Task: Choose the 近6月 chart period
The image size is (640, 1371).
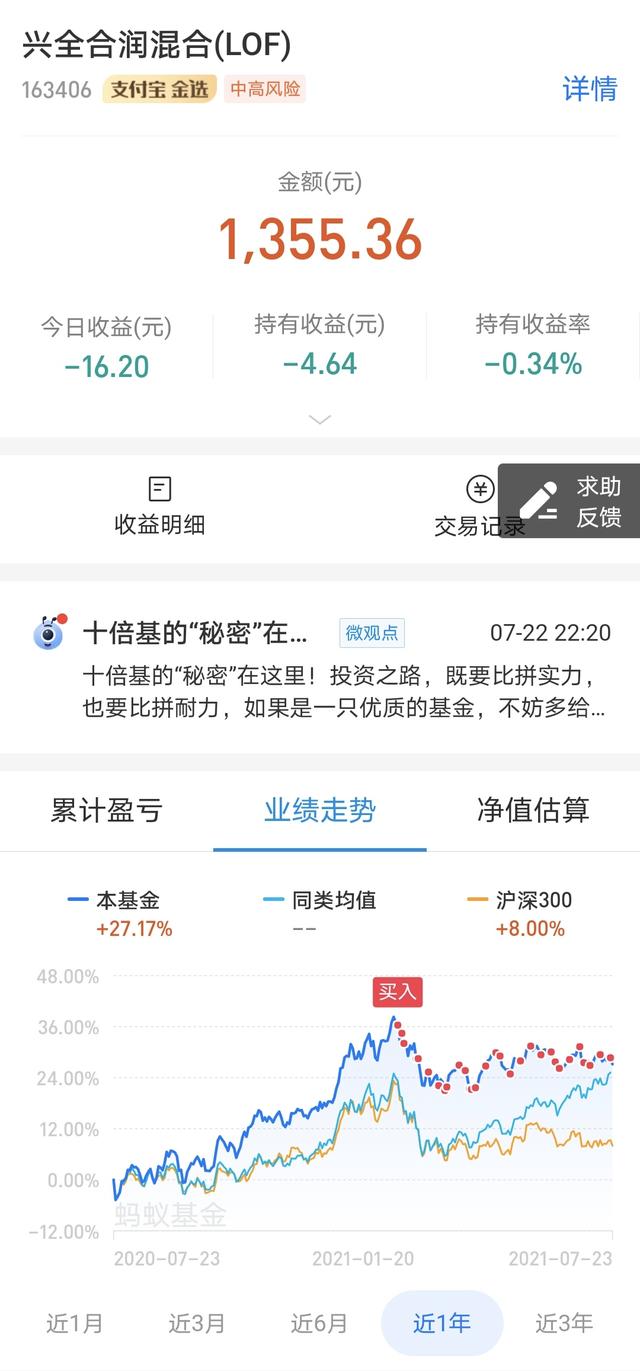Action: 319,1323
